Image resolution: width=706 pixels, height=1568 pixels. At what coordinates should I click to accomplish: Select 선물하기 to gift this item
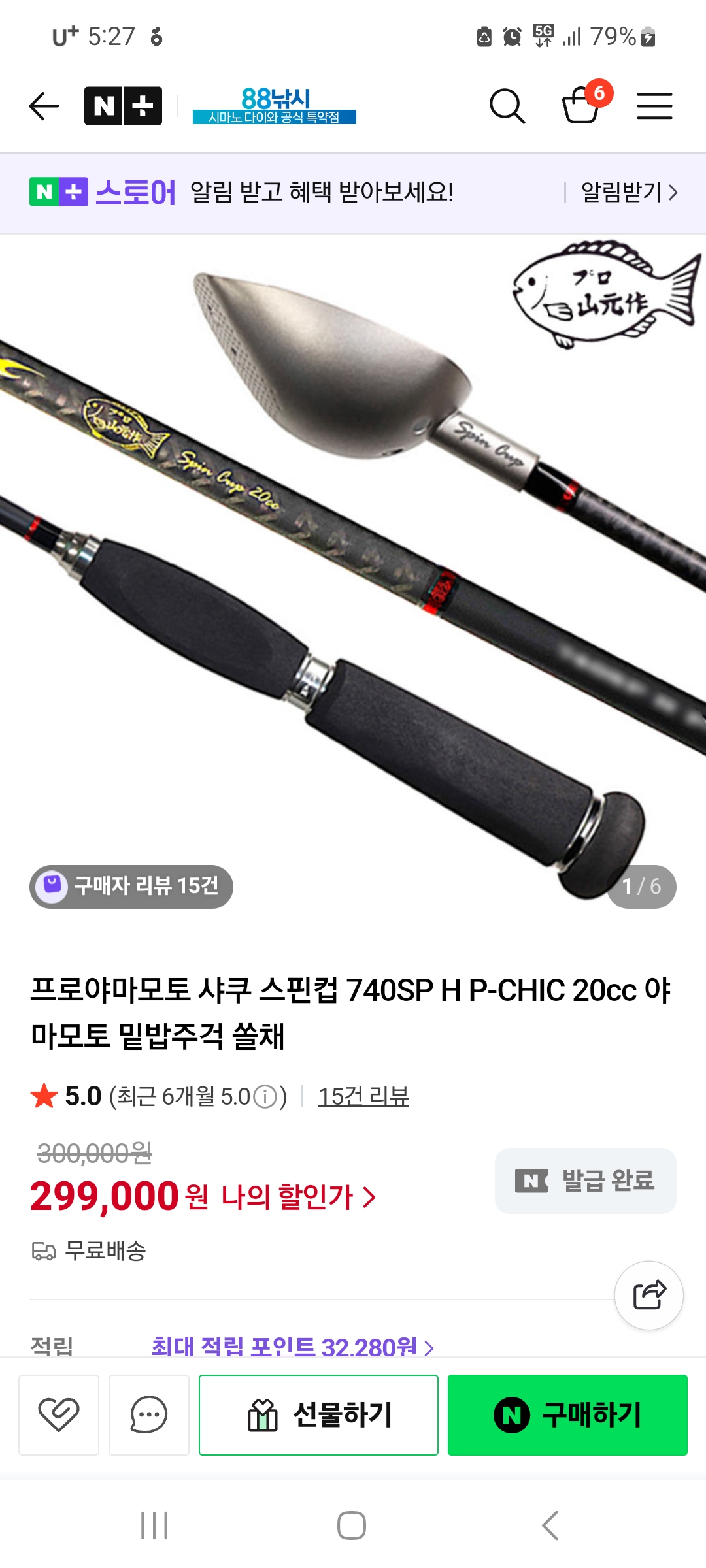318,1414
